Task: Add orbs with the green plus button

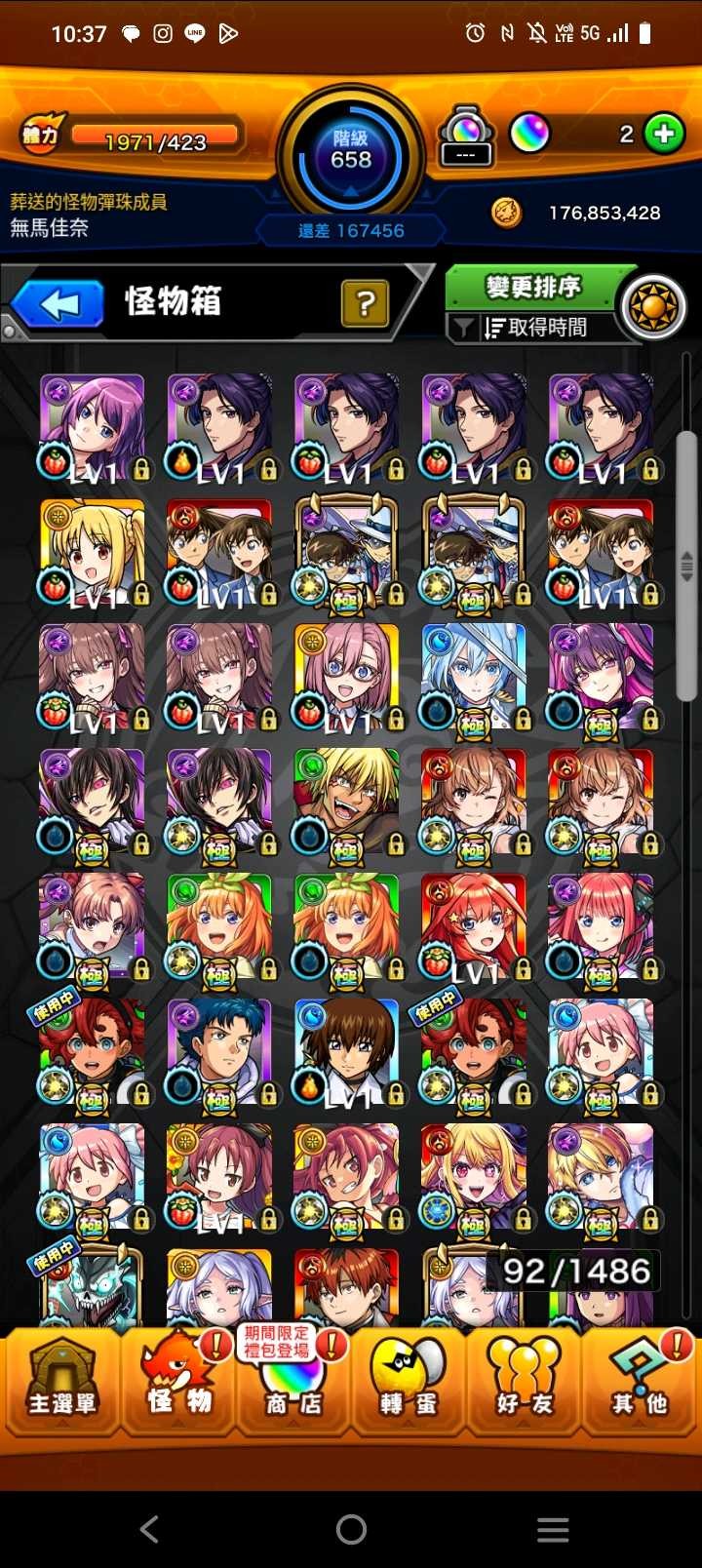Action: (x=664, y=134)
